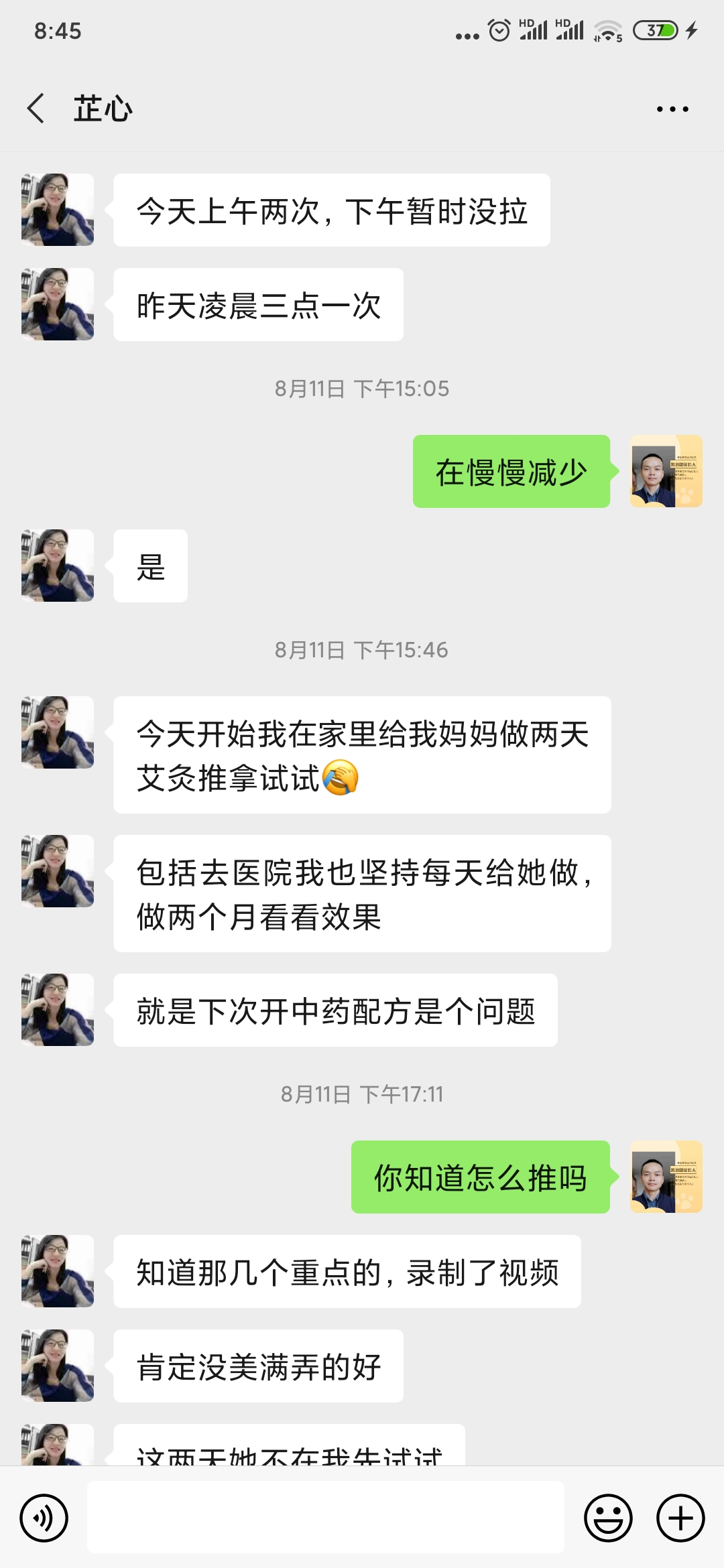Open 芷心's avatar beside 就是下次开中药配方是个问题
Screen dimensions: 724x1568
pos(58,1010)
